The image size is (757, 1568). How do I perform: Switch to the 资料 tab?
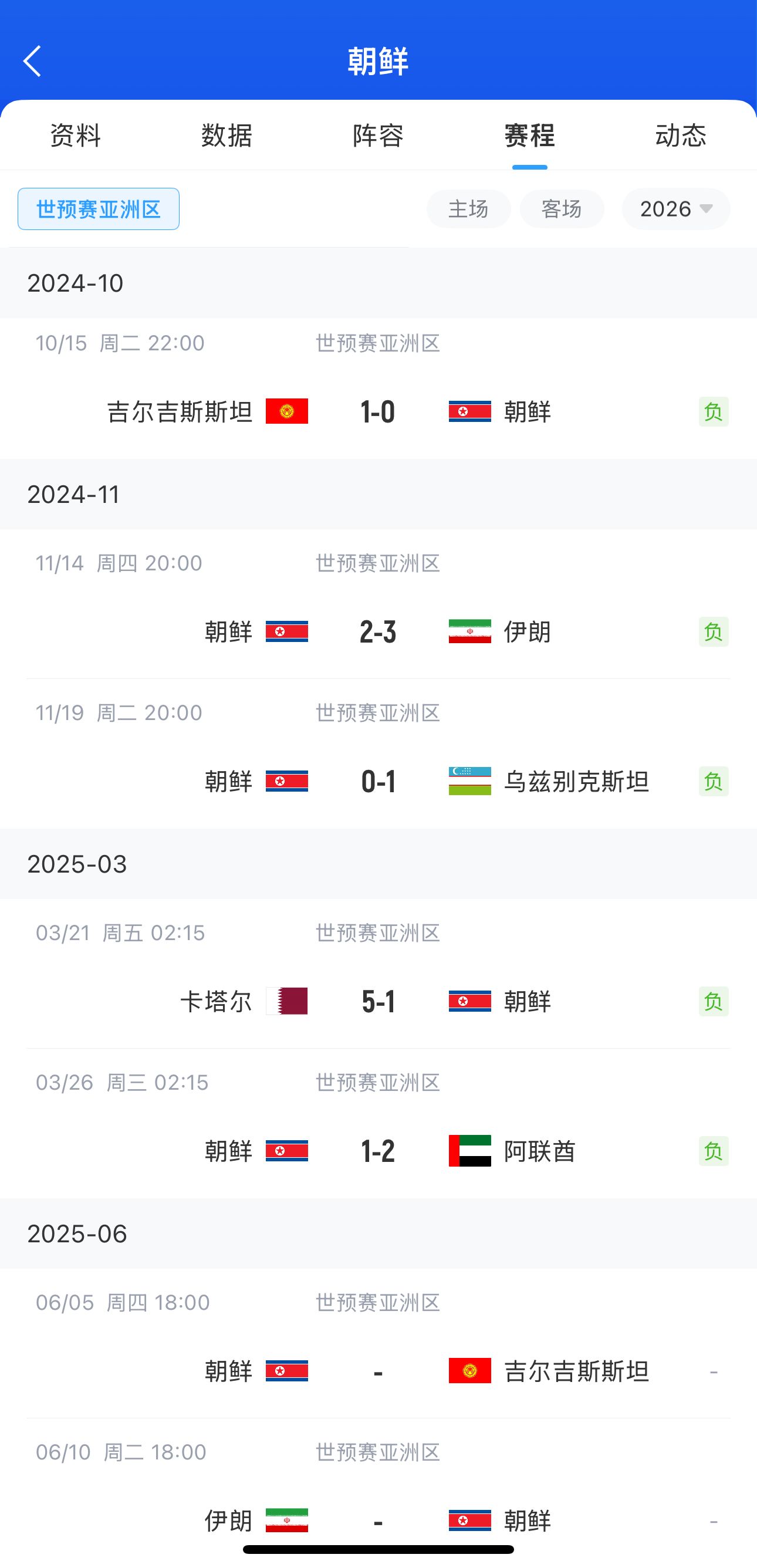pyautogui.click(x=76, y=135)
